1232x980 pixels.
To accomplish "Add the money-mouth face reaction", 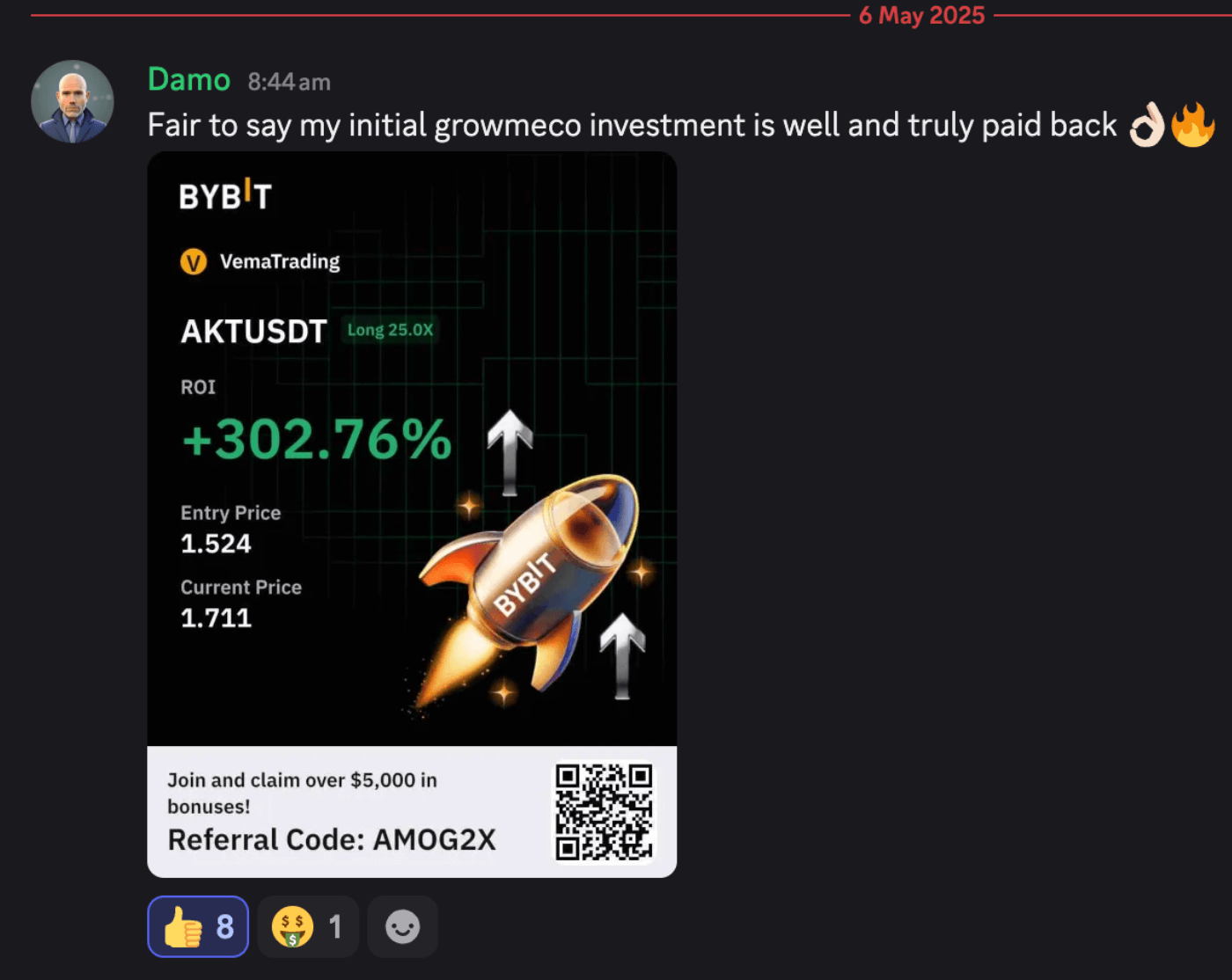I will (307, 926).
